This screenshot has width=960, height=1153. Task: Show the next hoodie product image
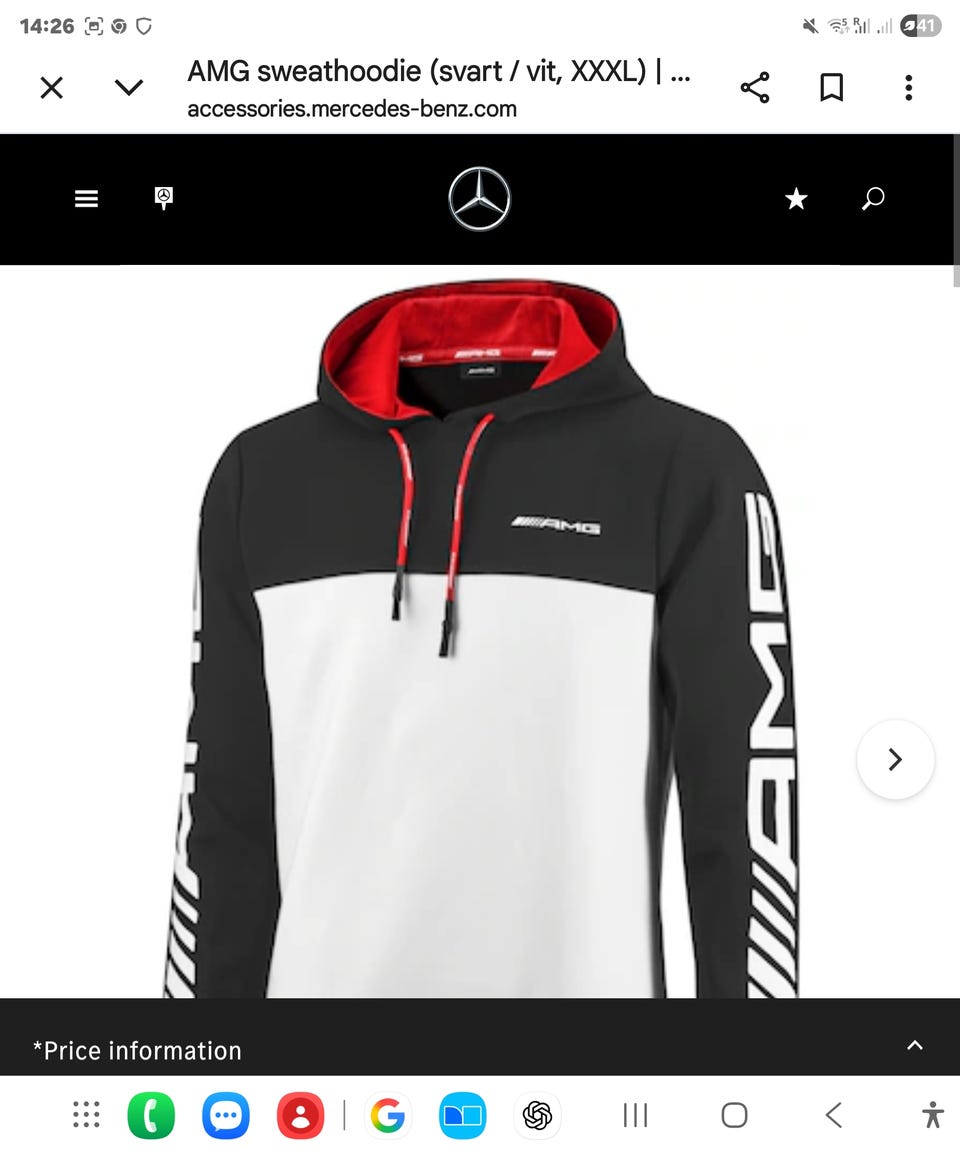coord(895,760)
